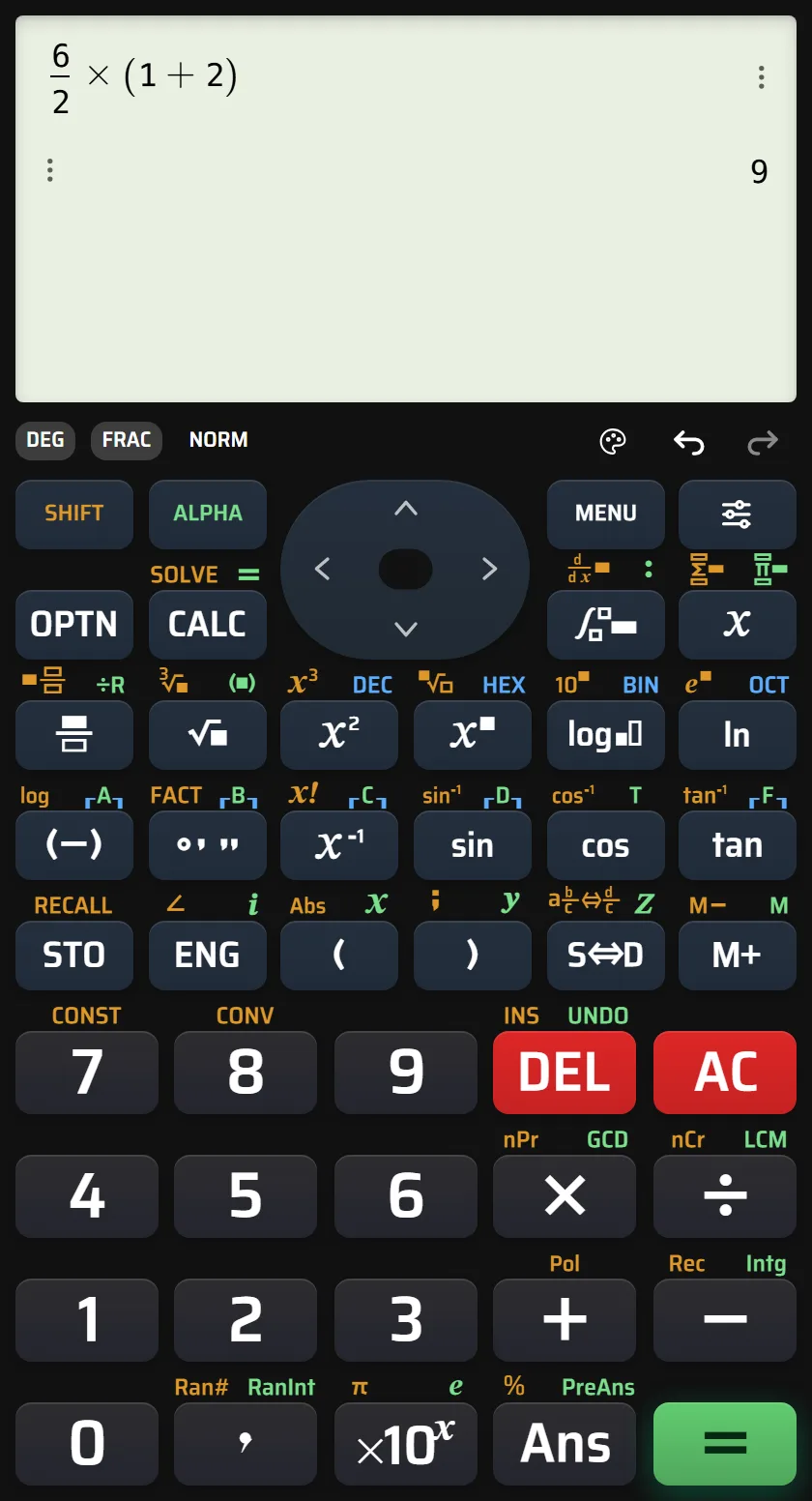
Task: Convert the result with the S⇔D key
Action: (x=606, y=956)
